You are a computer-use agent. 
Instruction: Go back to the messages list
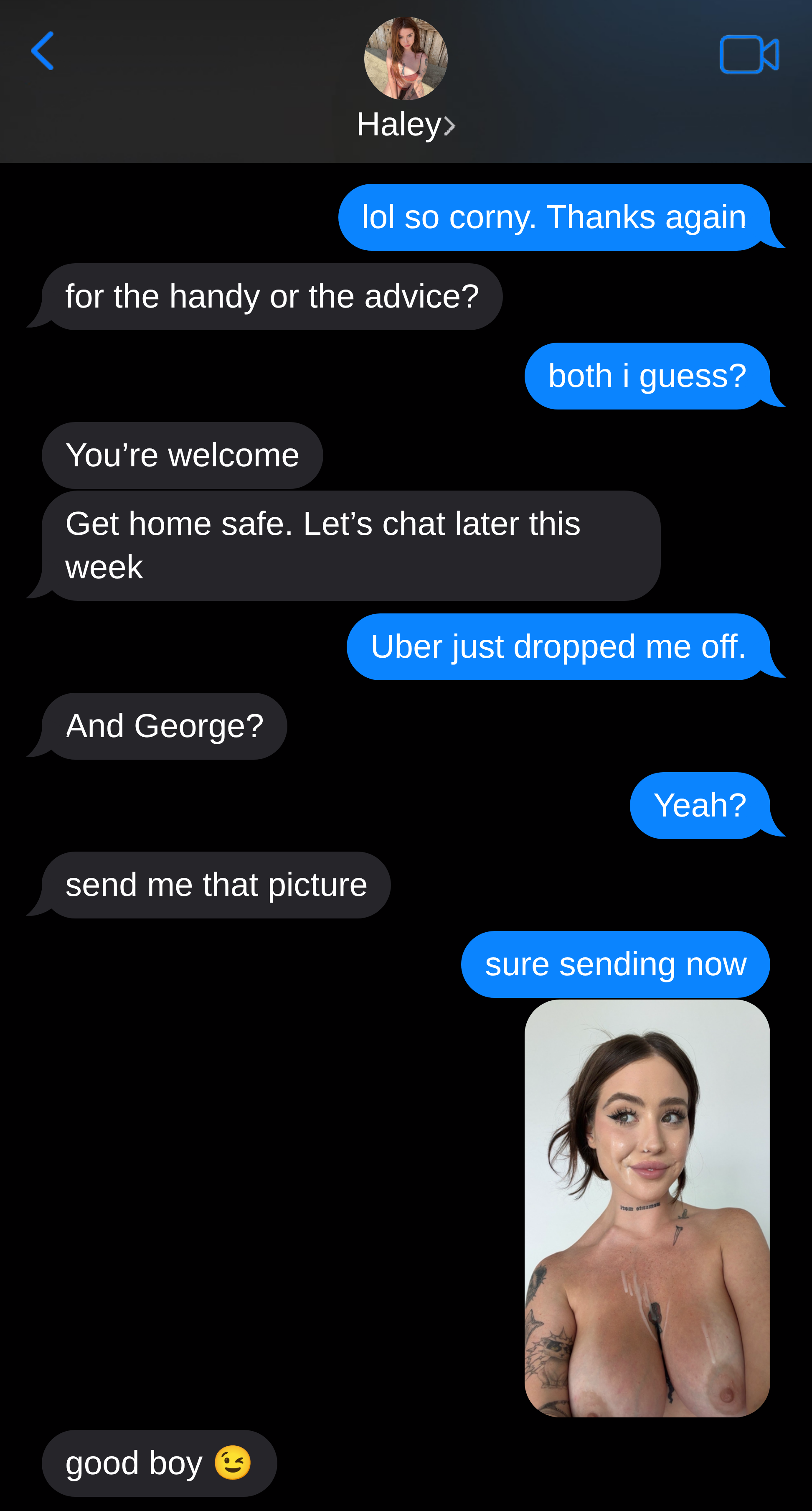click(42, 51)
